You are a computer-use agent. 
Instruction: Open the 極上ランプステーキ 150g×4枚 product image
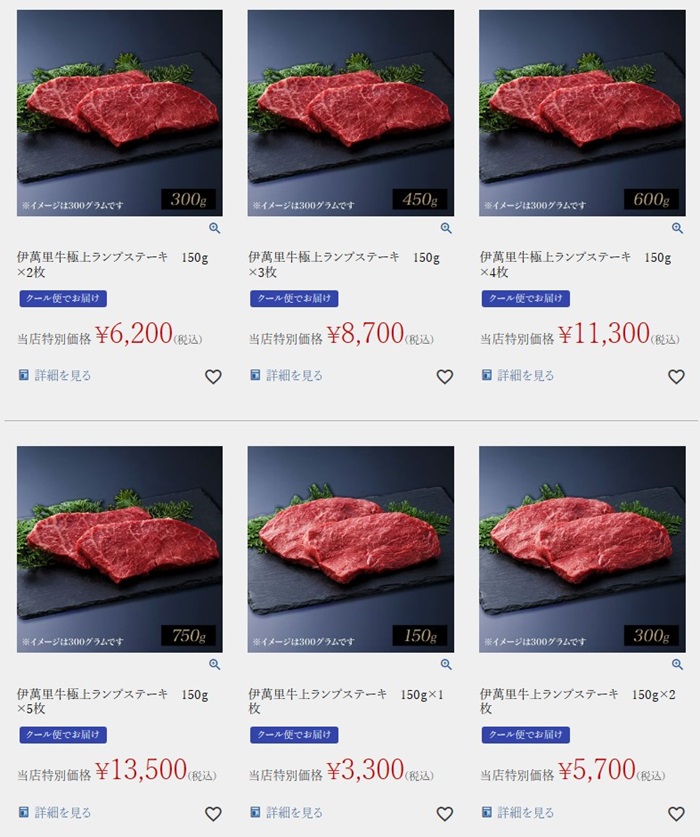582,113
